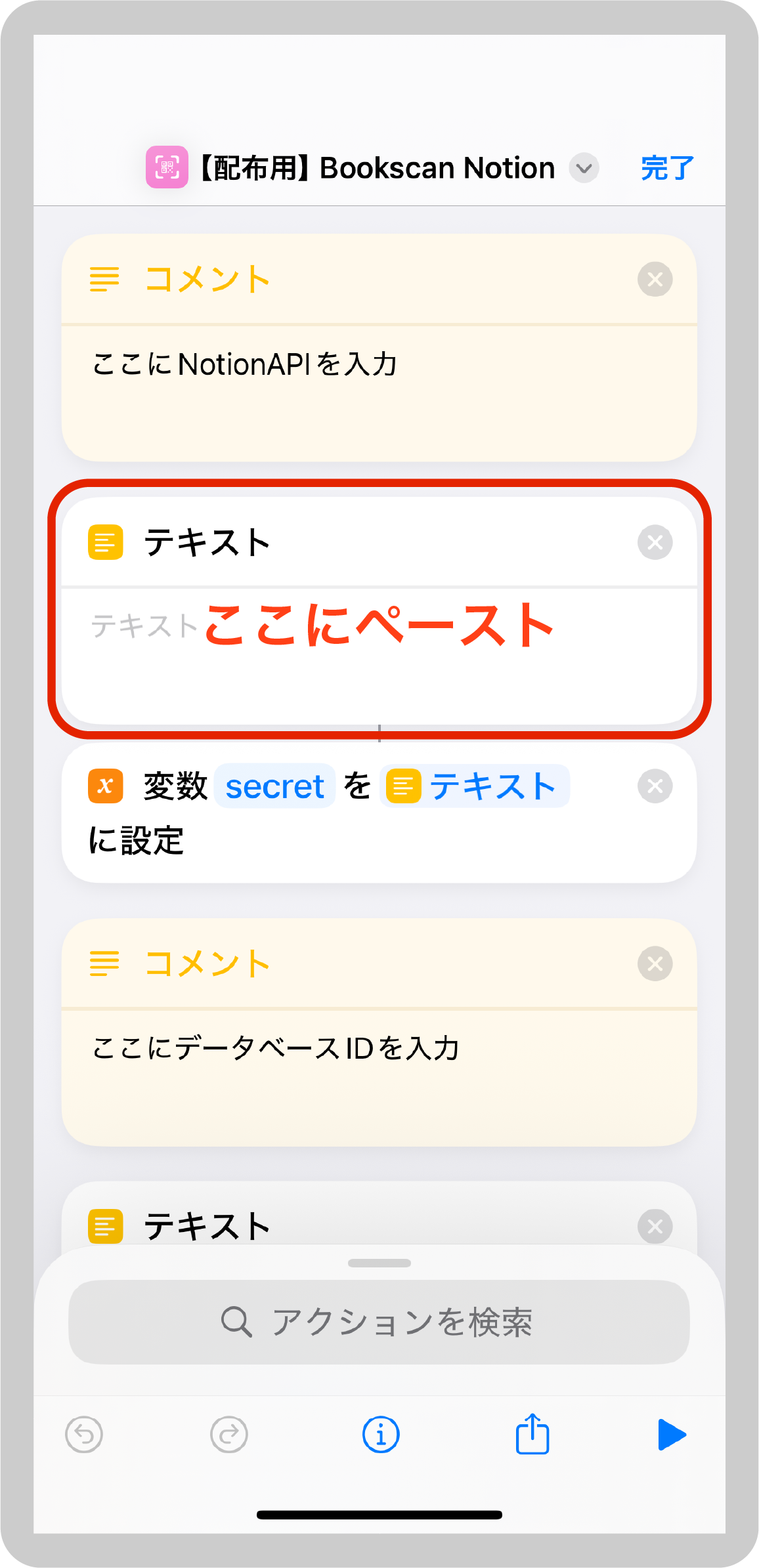Undo the last change
The height and width of the screenshot is (1568, 759).
click(x=84, y=1434)
